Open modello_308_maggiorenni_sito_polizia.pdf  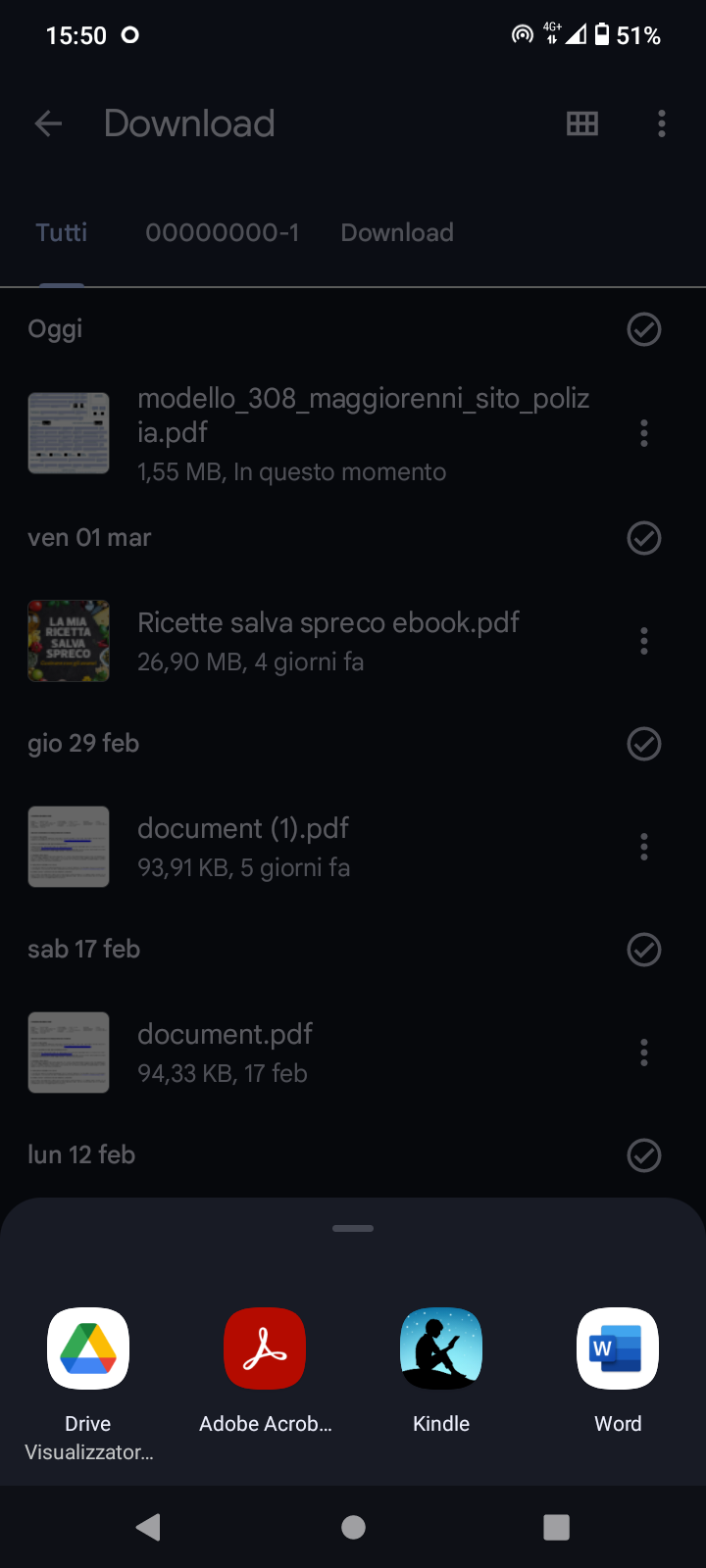coord(363,433)
